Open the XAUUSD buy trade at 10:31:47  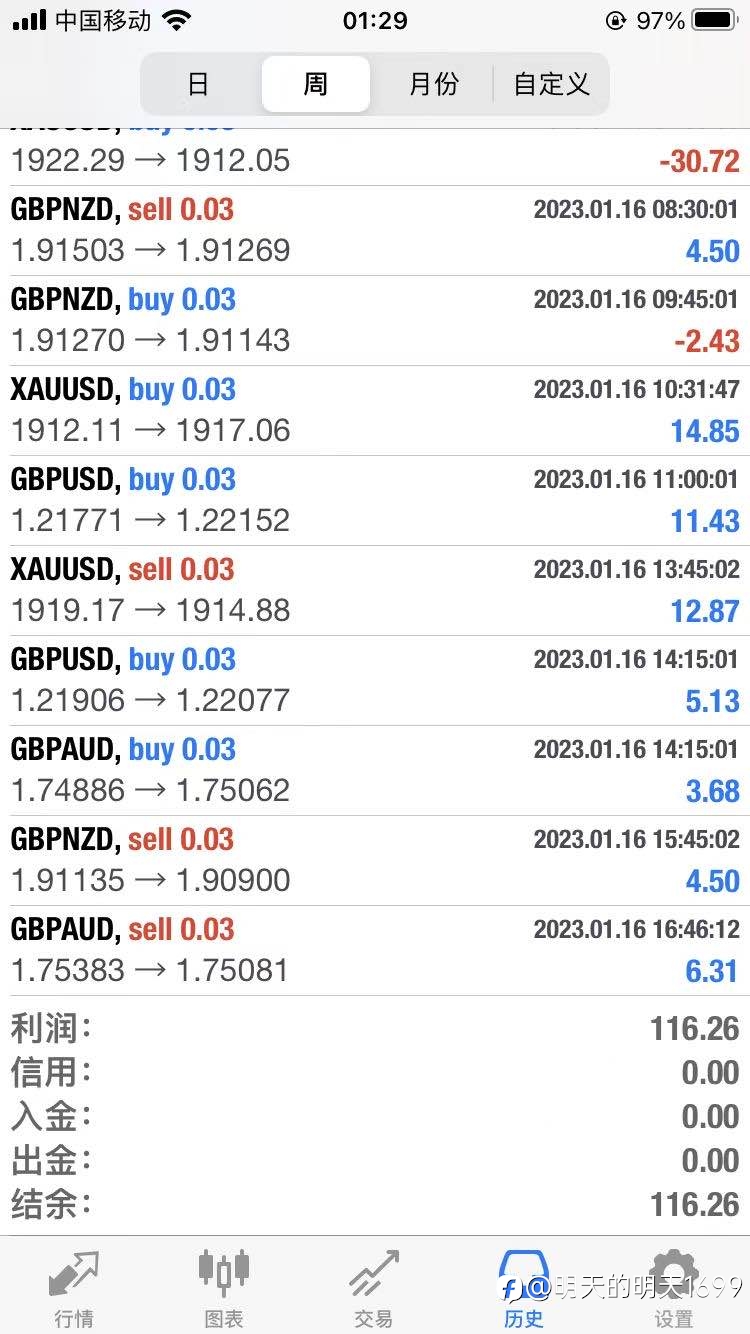[375, 411]
